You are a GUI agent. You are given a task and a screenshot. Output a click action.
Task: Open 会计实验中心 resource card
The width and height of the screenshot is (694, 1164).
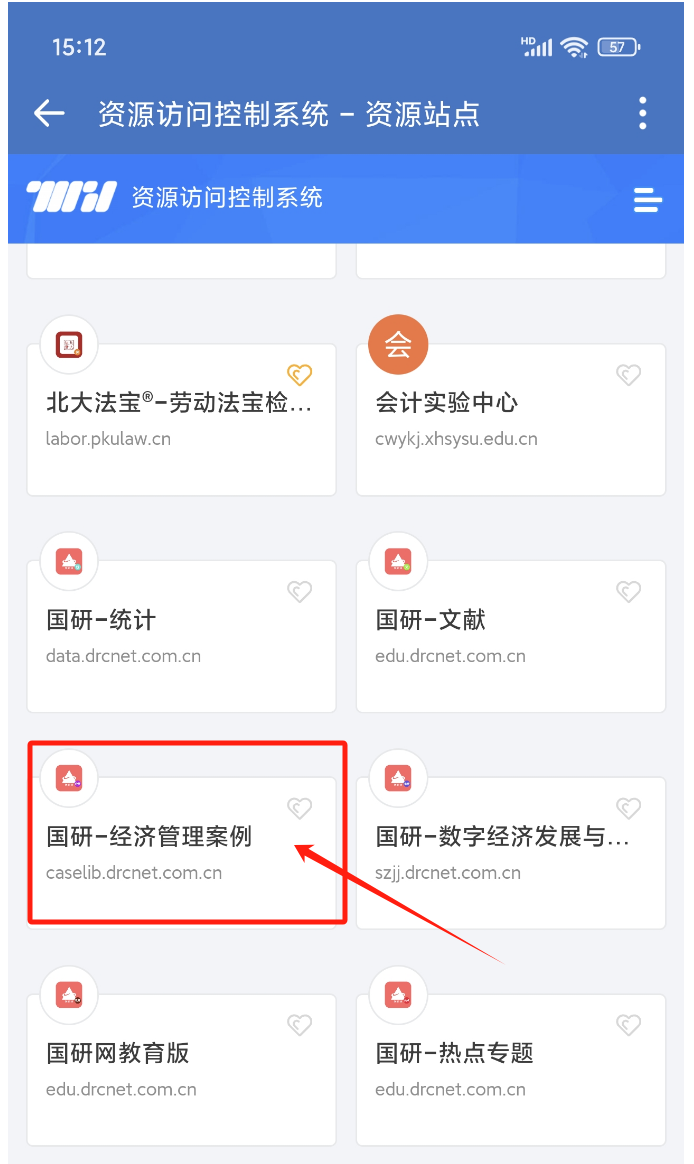pos(511,419)
